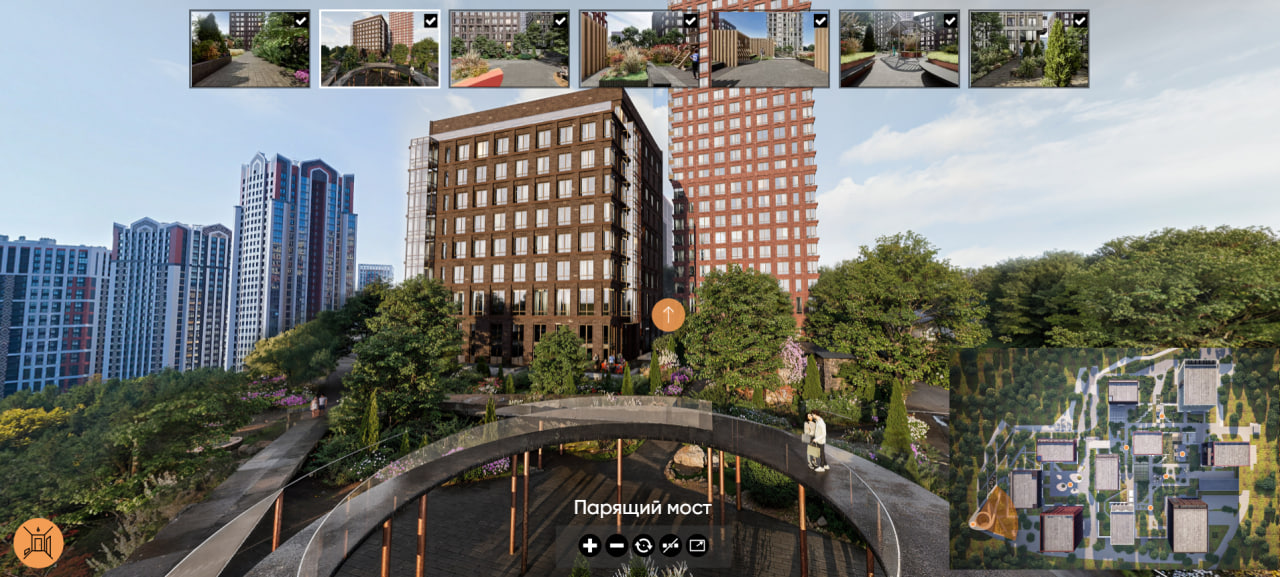Enter fullscreen mode
The height and width of the screenshot is (577, 1280).
pos(698,545)
